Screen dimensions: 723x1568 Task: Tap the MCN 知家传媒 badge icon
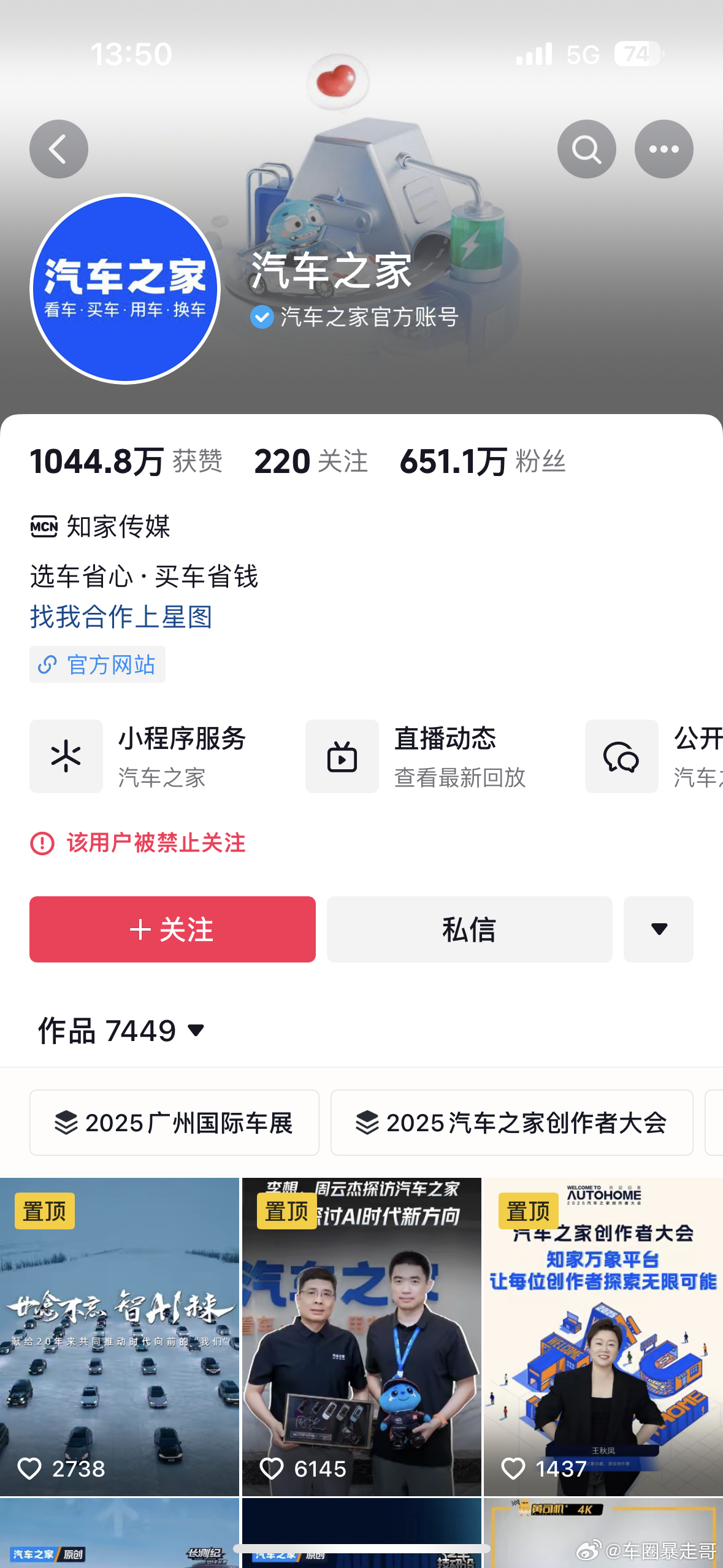coord(43,526)
